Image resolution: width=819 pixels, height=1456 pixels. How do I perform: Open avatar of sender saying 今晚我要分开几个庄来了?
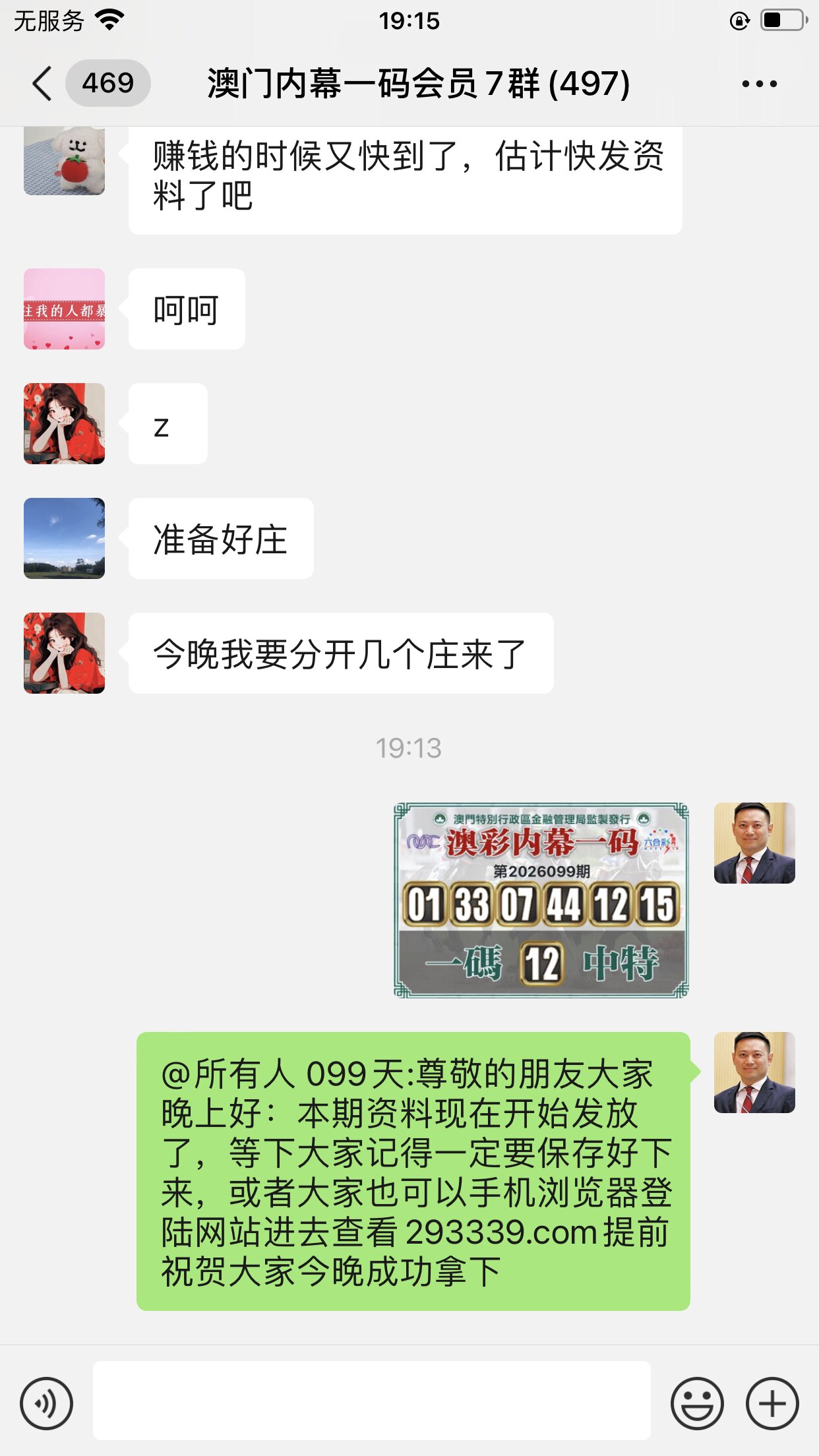[64, 653]
